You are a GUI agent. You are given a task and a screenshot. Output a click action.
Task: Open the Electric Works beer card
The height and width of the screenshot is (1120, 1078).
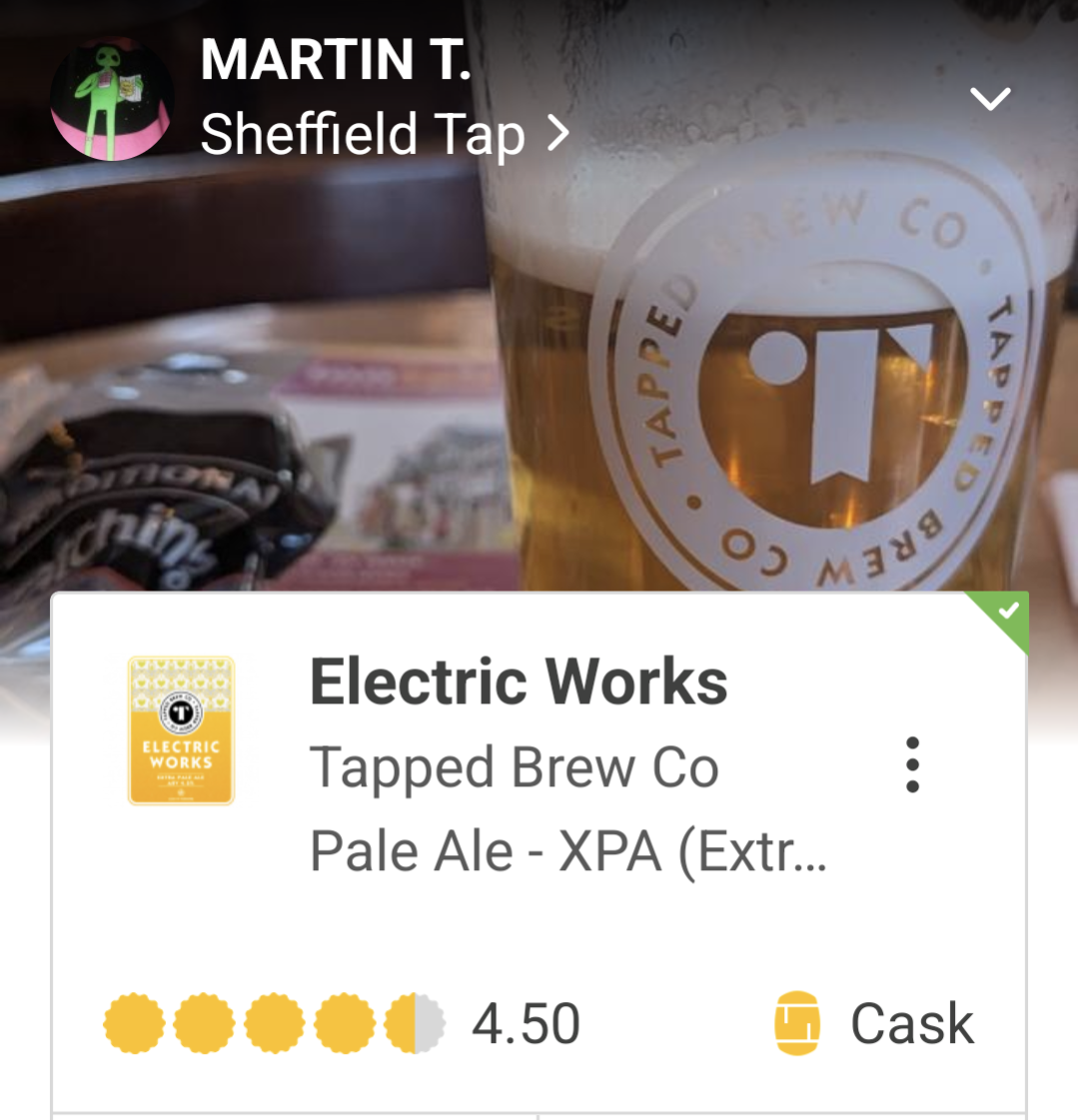tap(519, 683)
